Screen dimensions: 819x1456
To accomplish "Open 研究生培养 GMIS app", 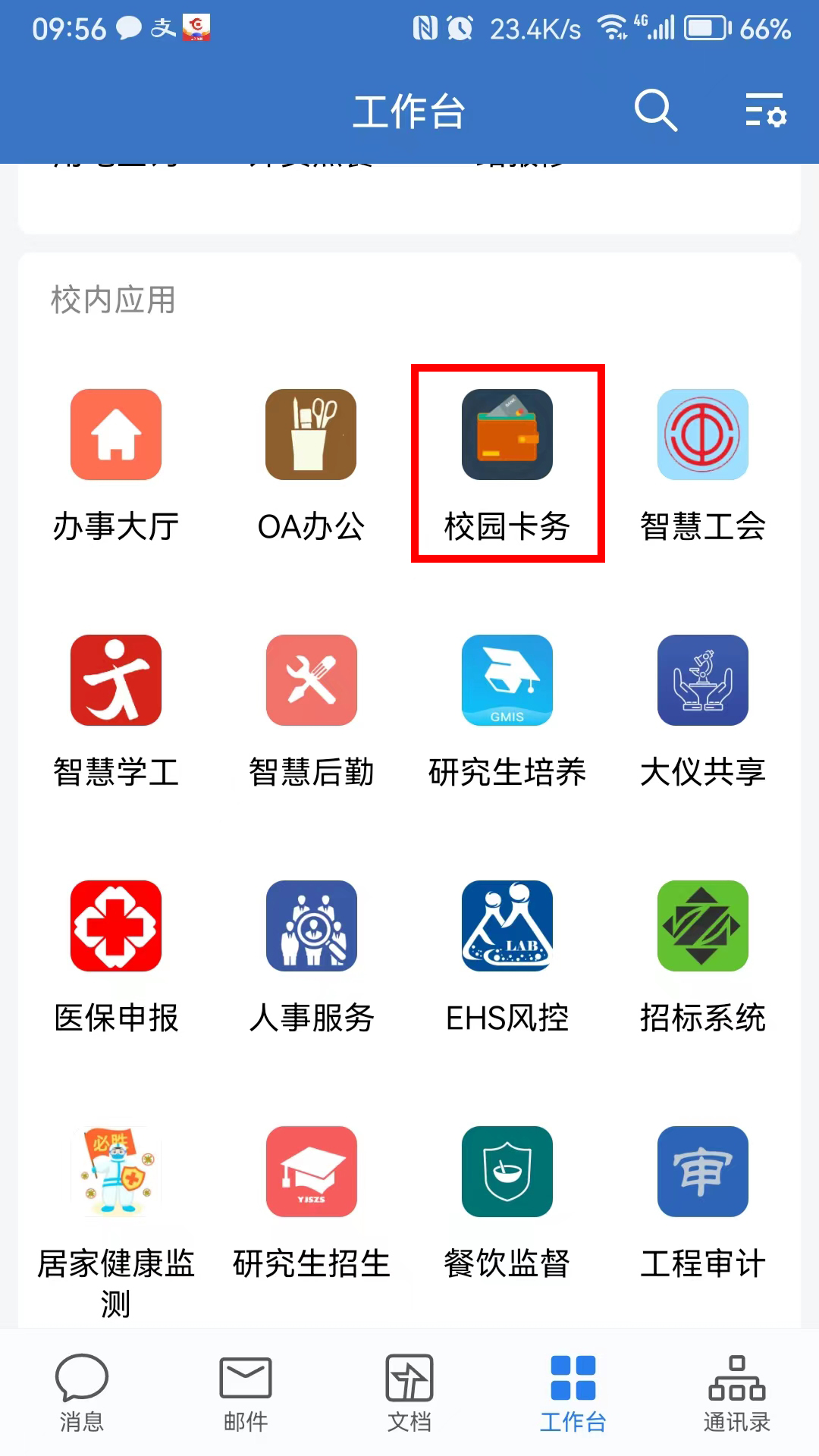I will tap(507, 680).
